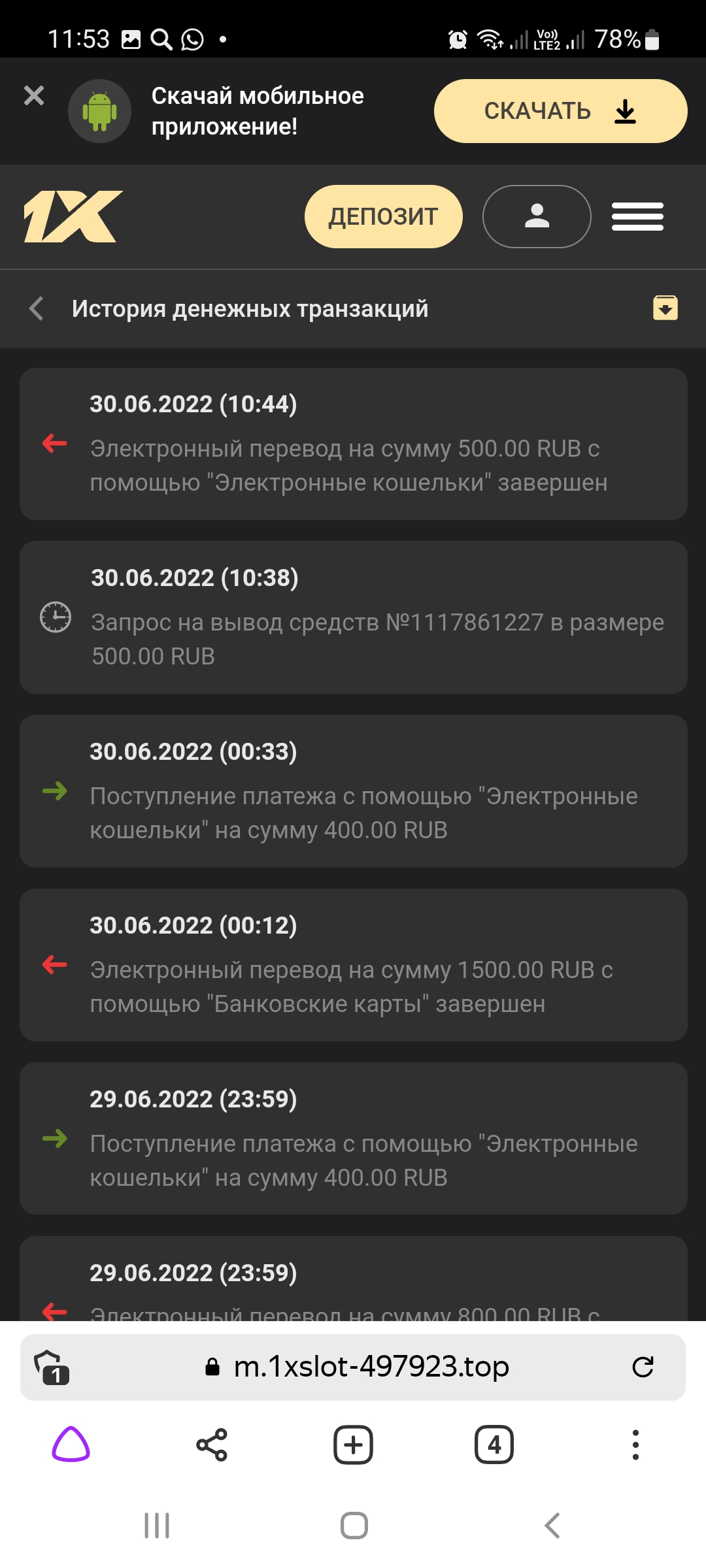Screen dimensions: 706x1568
Task: Tap the yellow archive icon
Action: 665,308
